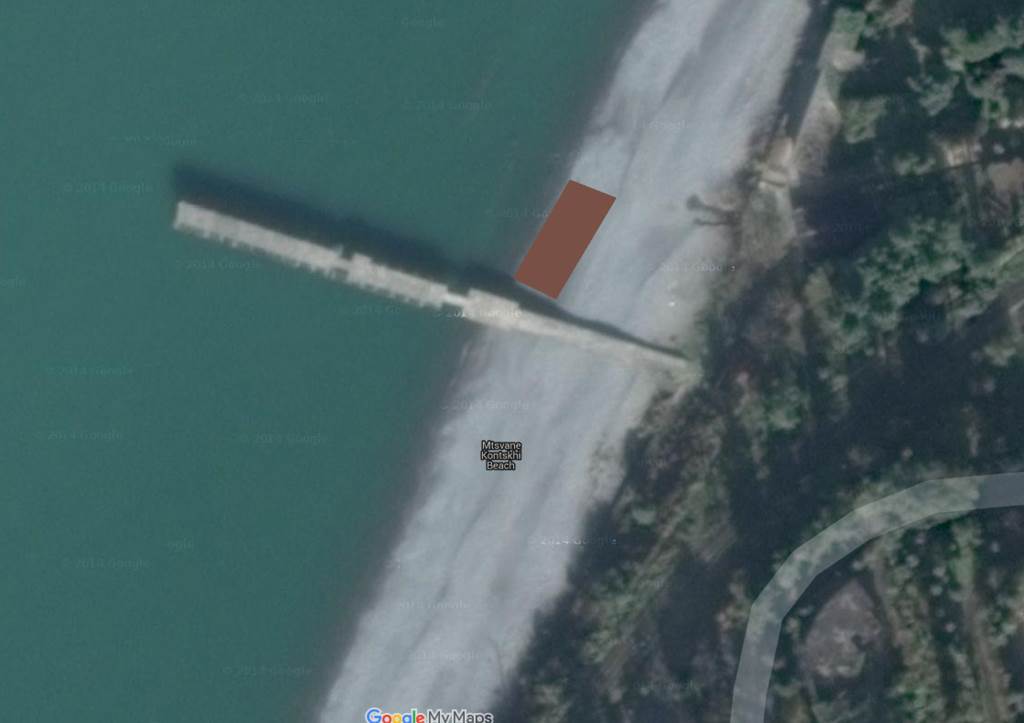Select the red polygon area on the beach
The height and width of the screenshot is (723, 1024).
click(565, 239)
